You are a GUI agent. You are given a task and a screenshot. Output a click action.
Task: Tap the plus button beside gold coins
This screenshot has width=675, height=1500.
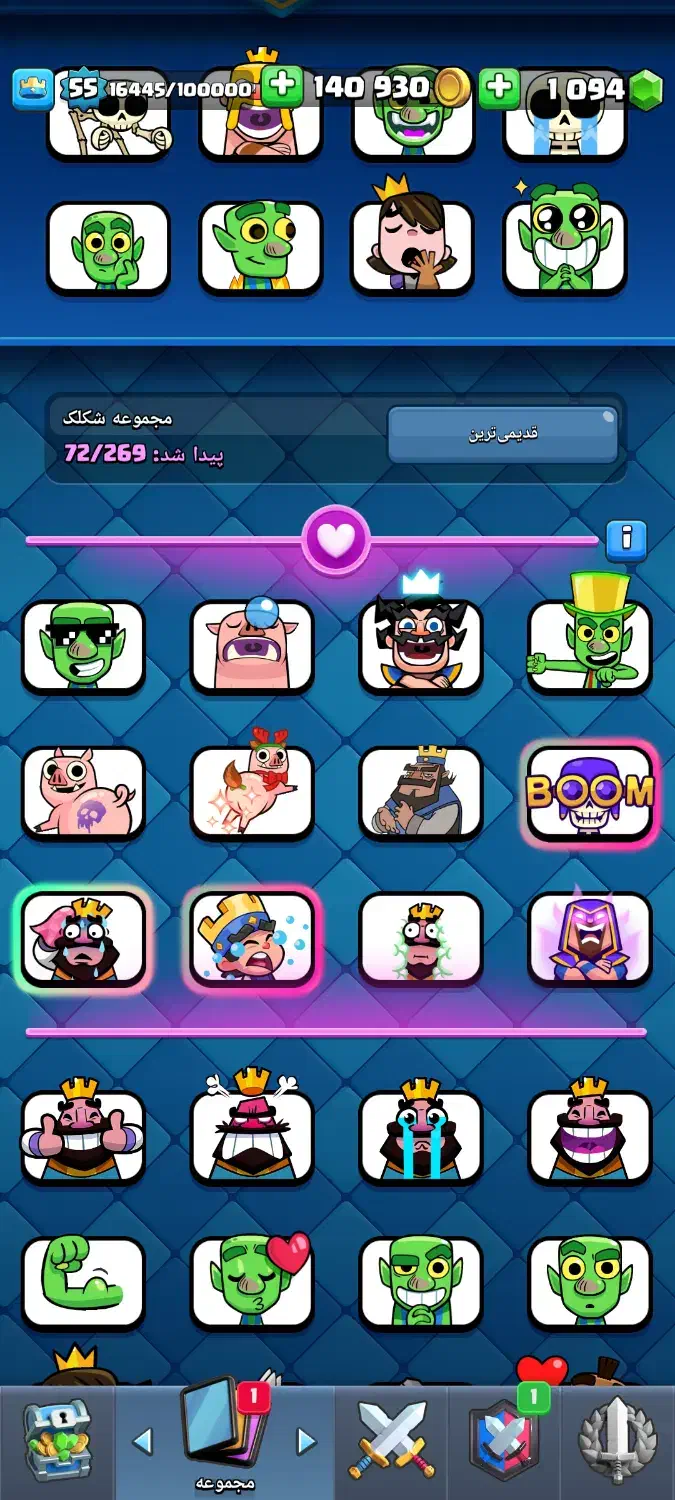click(x=283, y=87)
